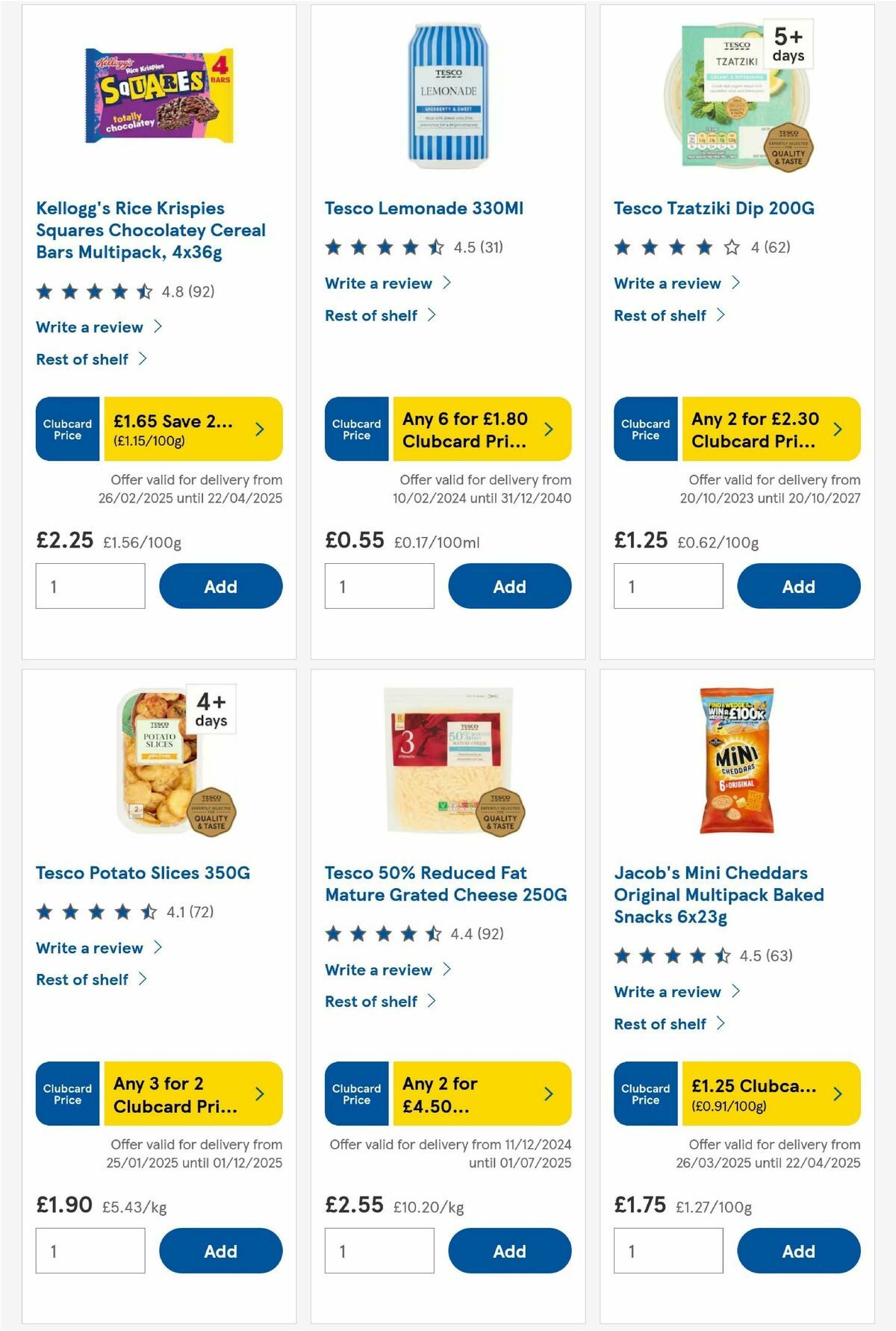This screenshot has height=1331, width=896.
Task: Select the Clubcard badge on Mini Cheddars offer
Action: [x=645, y=1093]
